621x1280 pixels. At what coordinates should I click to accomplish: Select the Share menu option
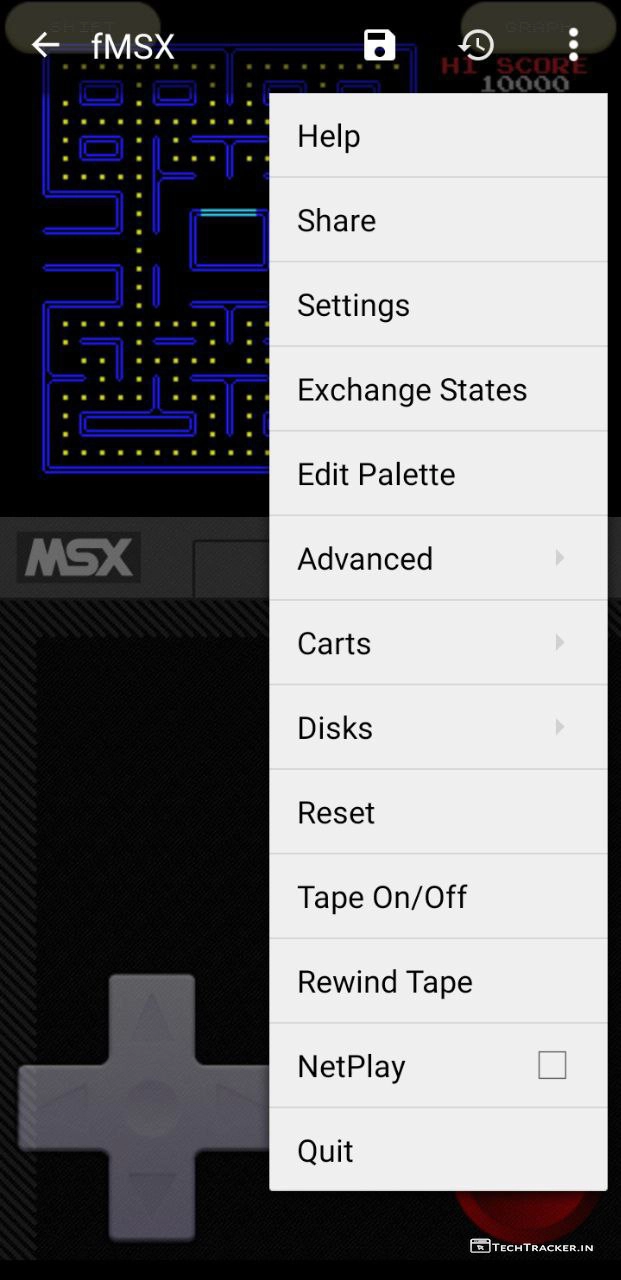click(x=438, y=221)
